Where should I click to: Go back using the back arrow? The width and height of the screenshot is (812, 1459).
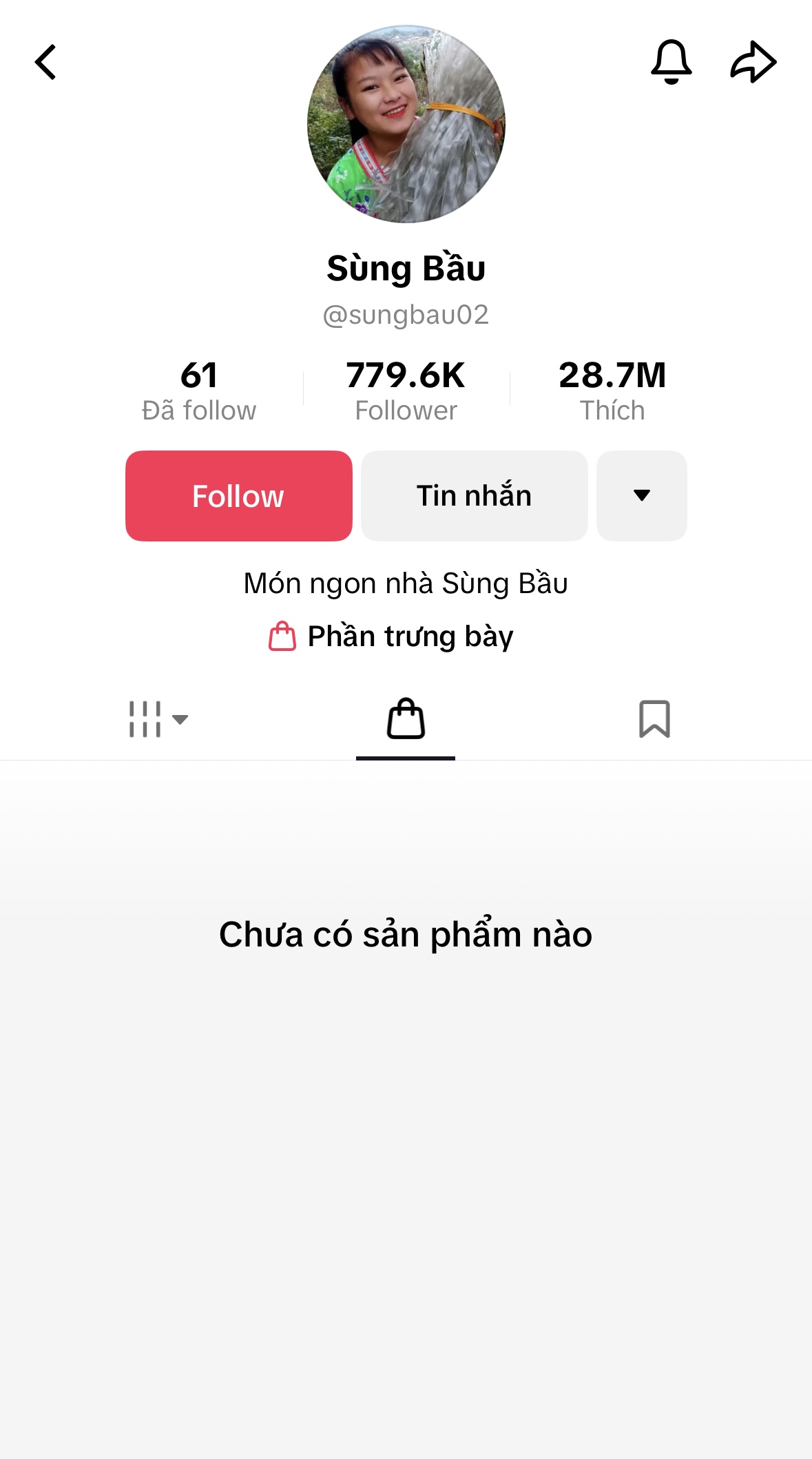[x=45, y=63]
